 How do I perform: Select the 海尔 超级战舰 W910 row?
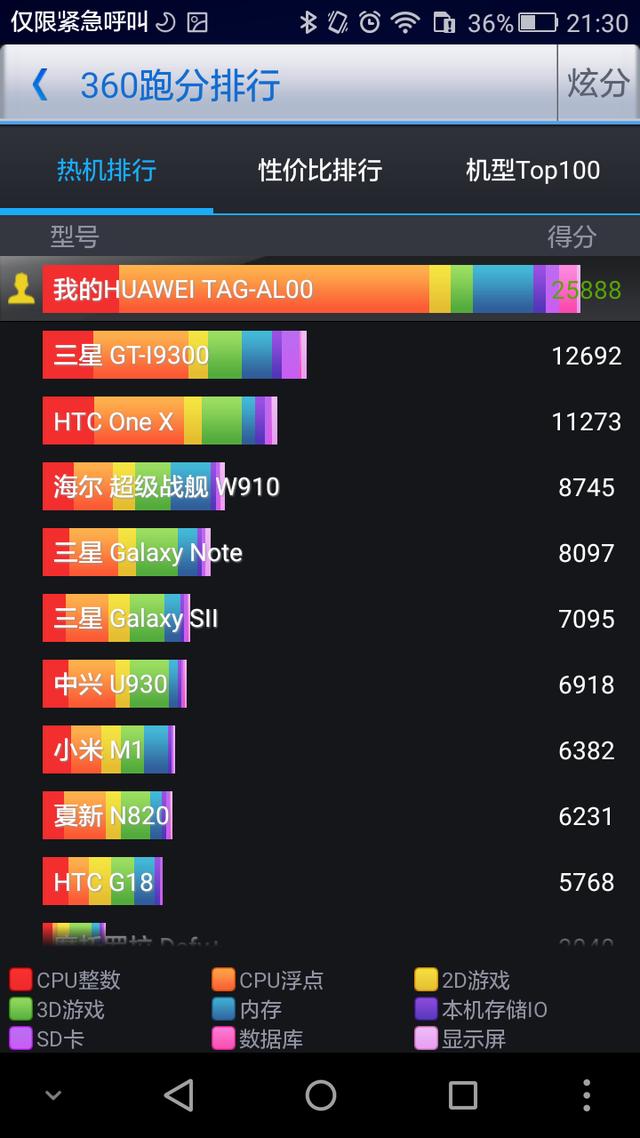320,486
